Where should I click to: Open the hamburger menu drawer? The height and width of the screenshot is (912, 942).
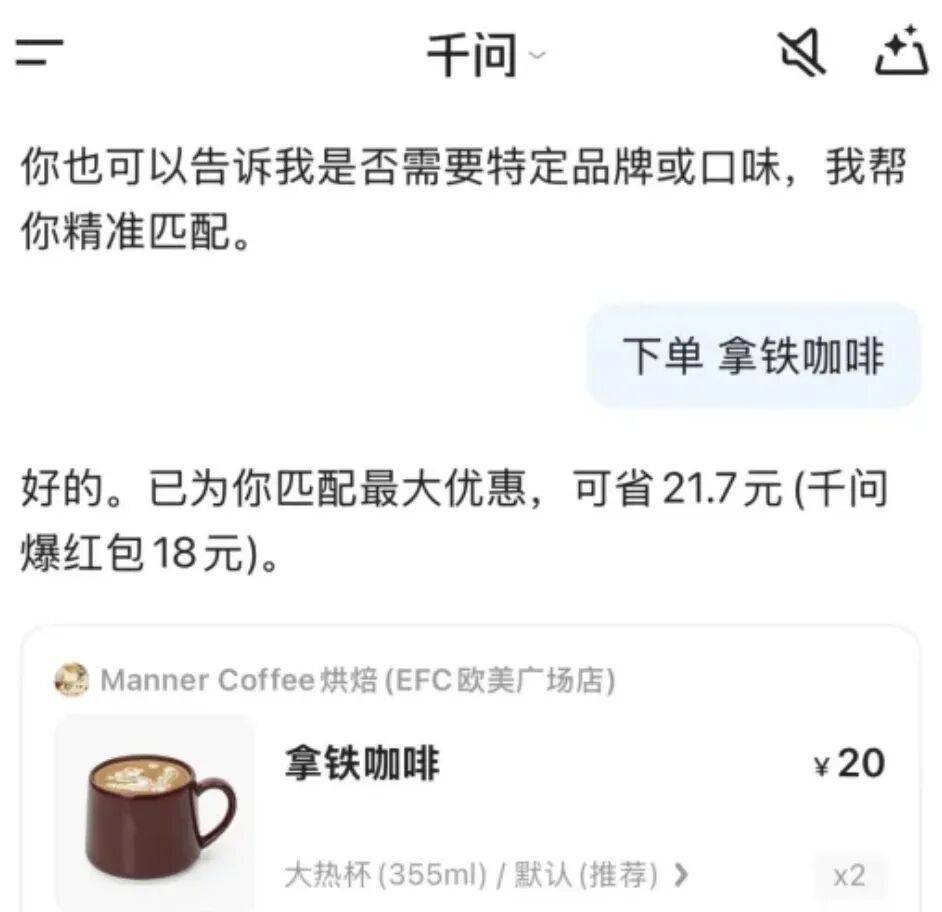pyautogui.click(x=40, y=53)
